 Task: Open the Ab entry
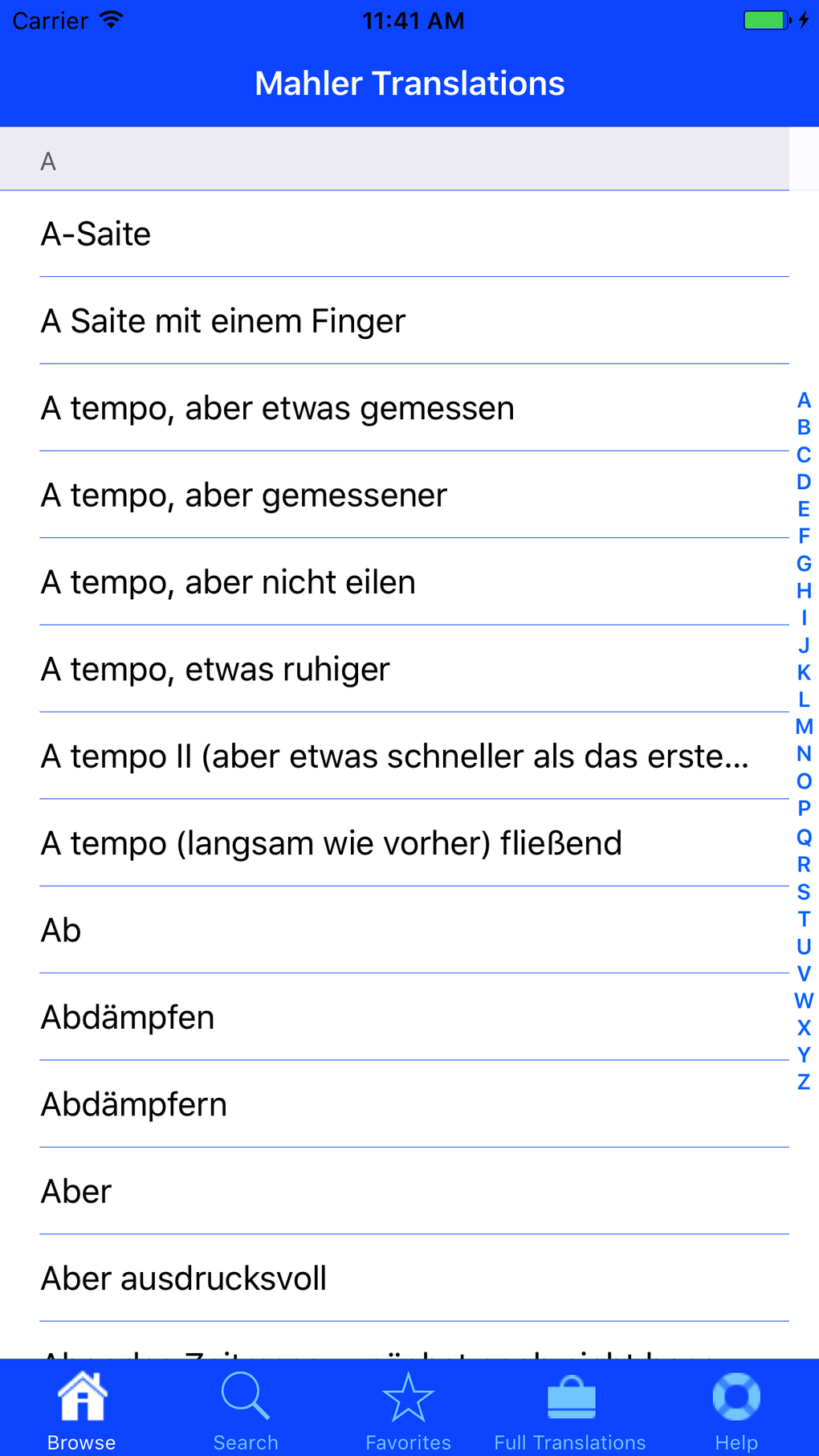pos(393,931)
